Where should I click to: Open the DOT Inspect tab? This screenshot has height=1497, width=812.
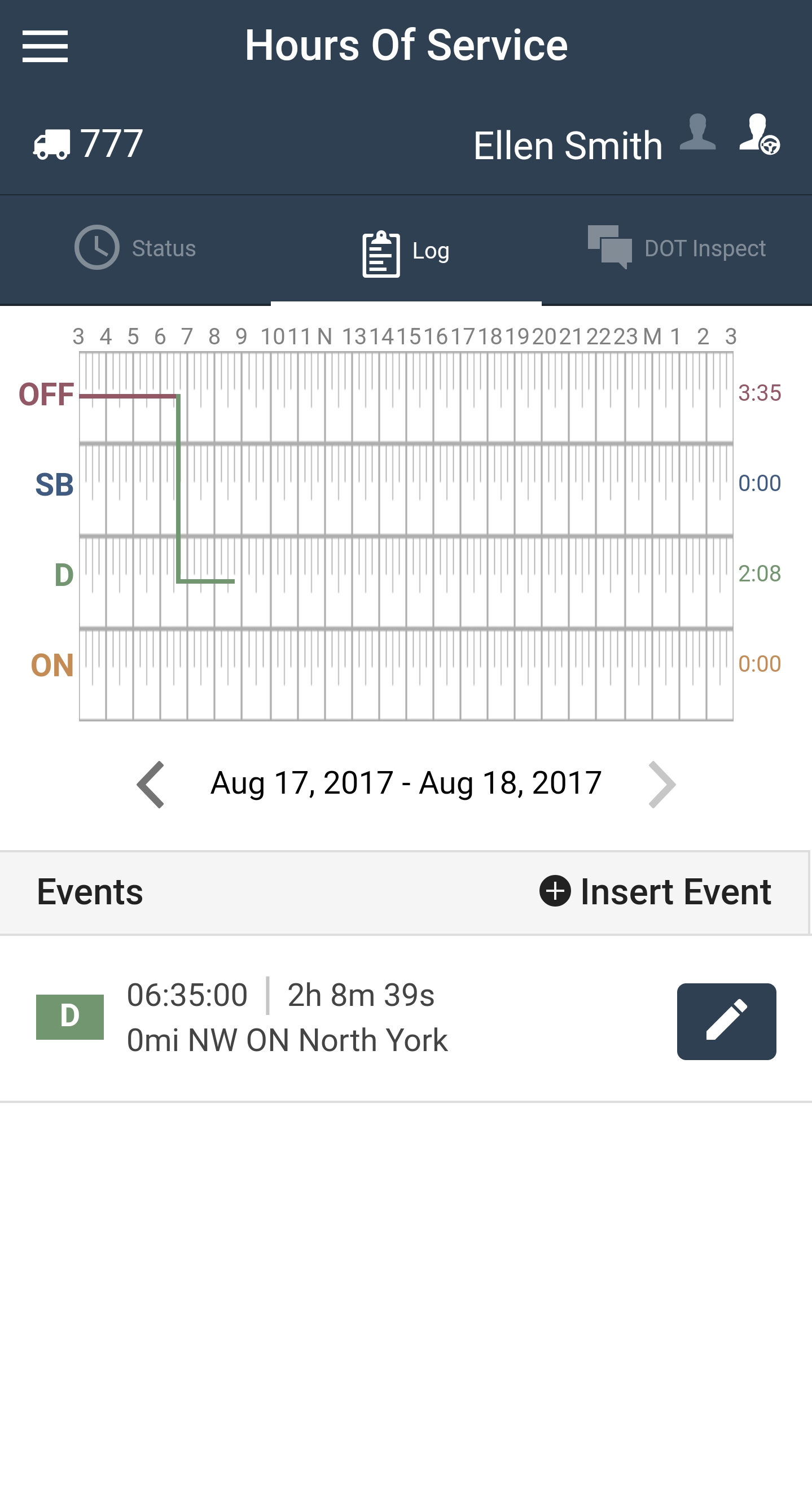(x=677, y=248)
